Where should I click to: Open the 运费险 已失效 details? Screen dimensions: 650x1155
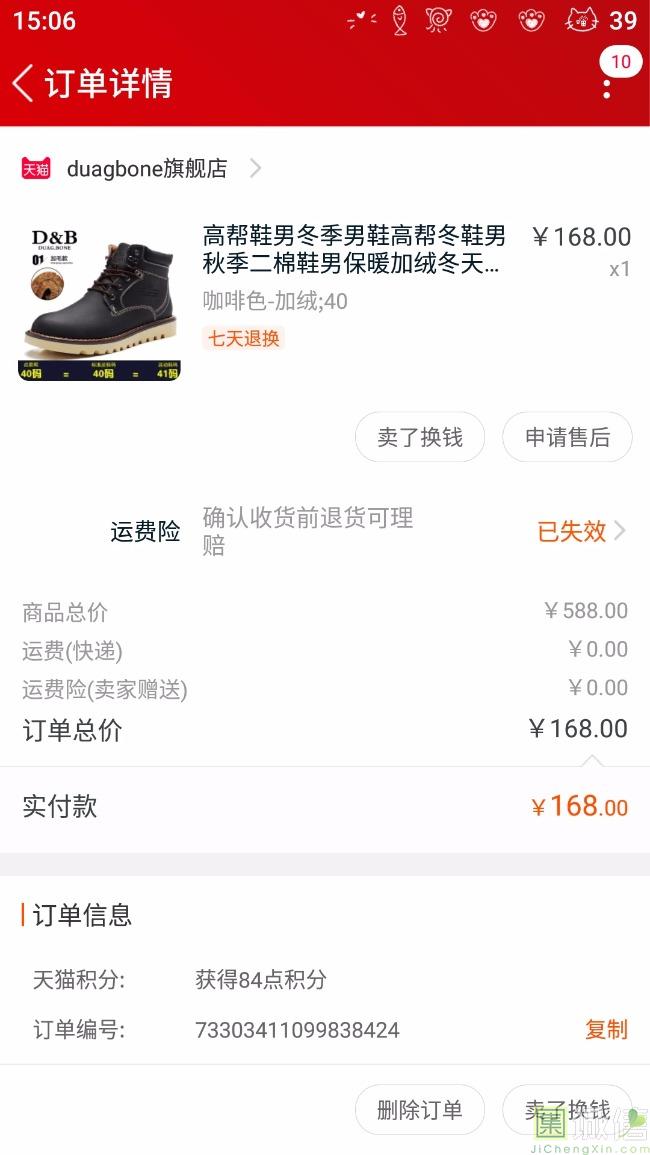click(581, 531)
